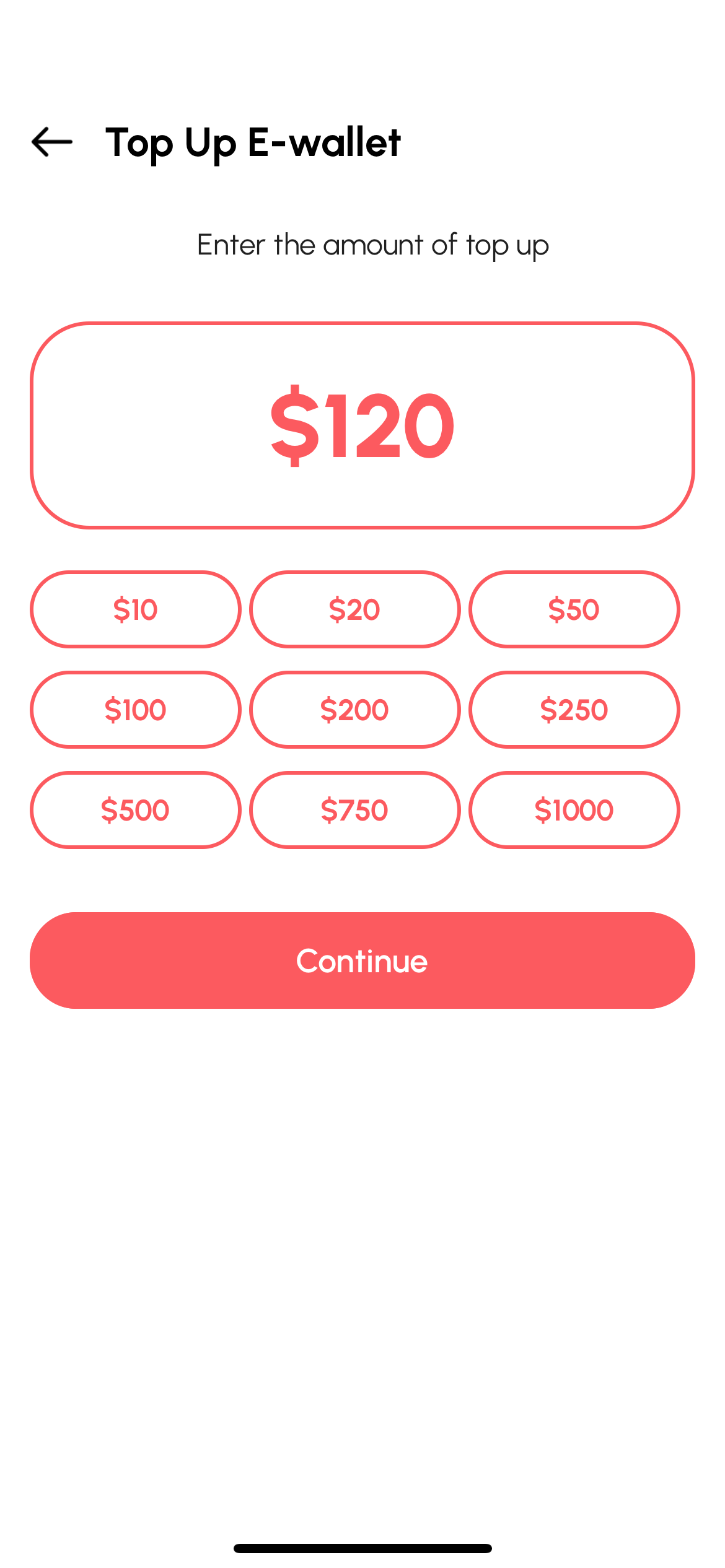Select $250 as top-up amount
Image resolution: width=725 pixels, height=1568 pixels.
point(574,710)
